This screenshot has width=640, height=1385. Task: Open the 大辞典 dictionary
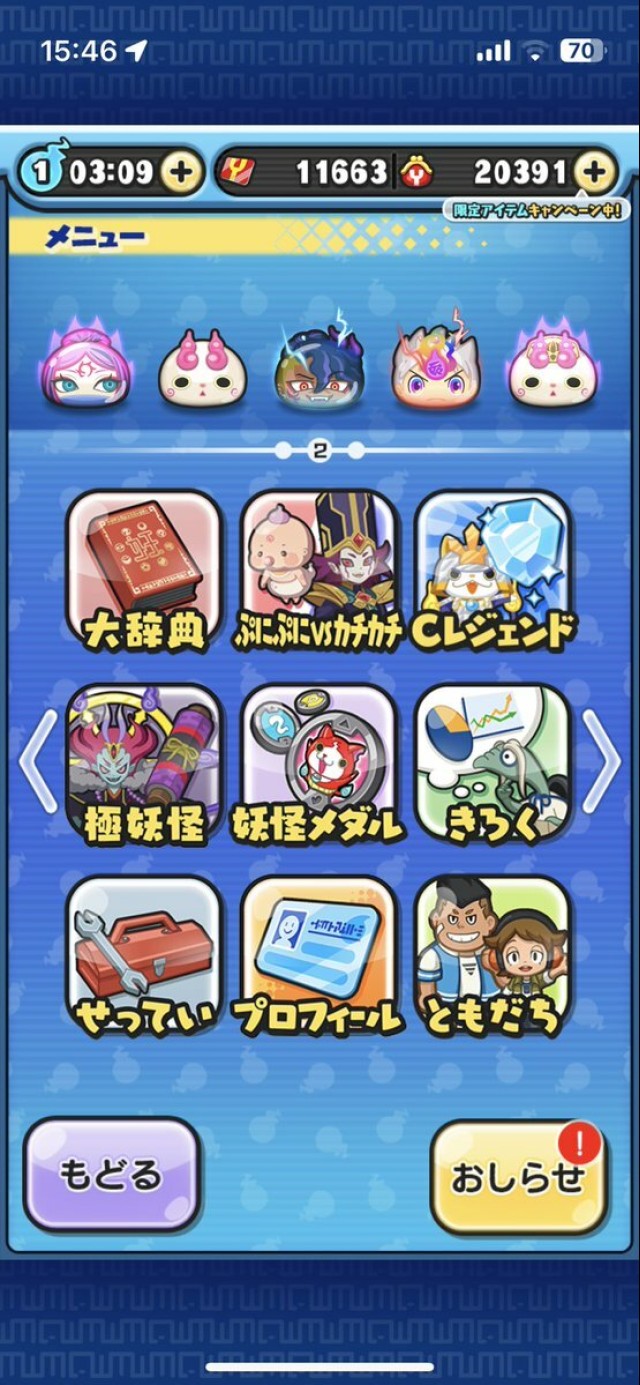pyautogui.click(x=144, y=570)
